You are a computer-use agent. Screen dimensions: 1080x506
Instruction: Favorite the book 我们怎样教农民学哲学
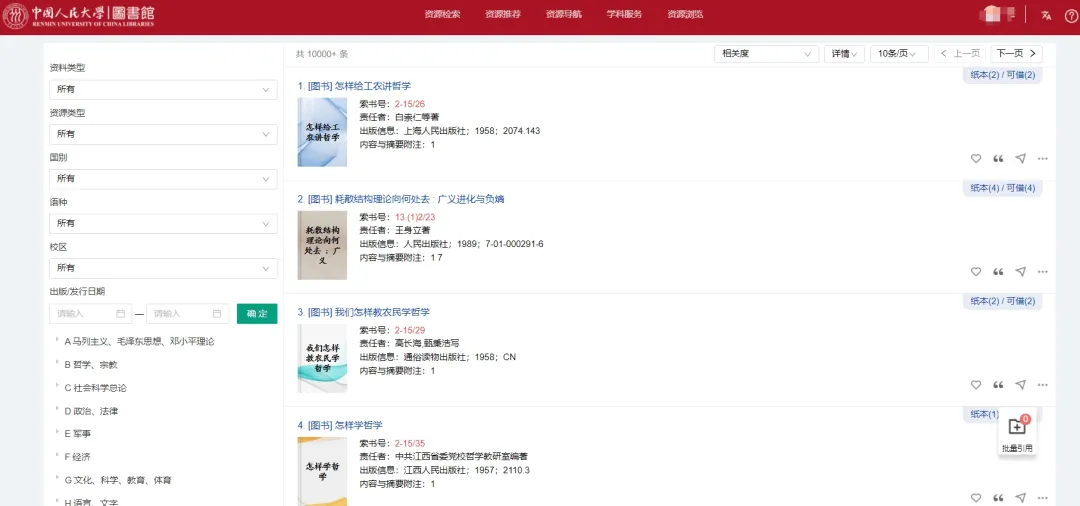pos(976,385)
